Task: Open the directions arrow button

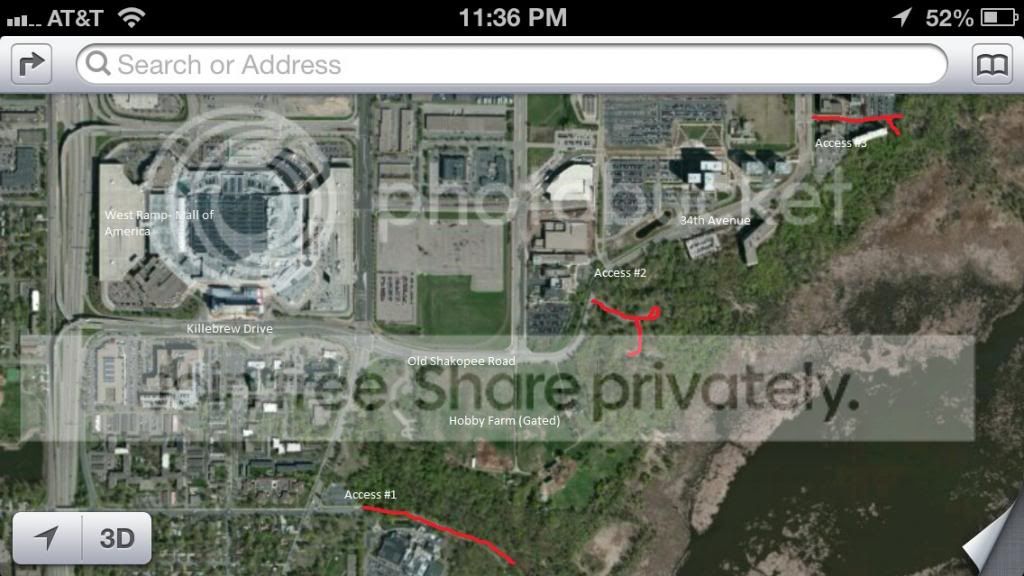Action: (32, 66)
